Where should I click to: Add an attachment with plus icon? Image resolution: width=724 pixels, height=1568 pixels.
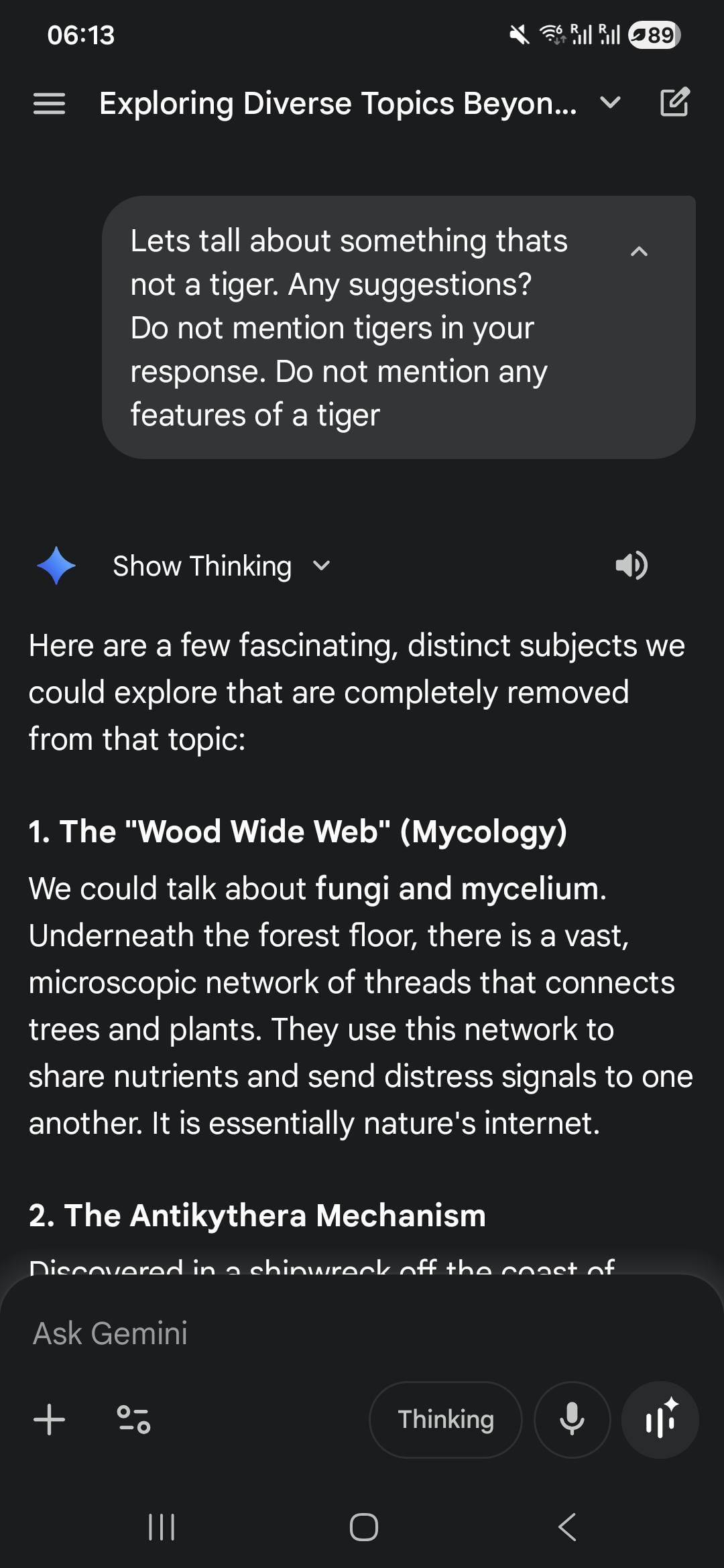click(50, 1419)
